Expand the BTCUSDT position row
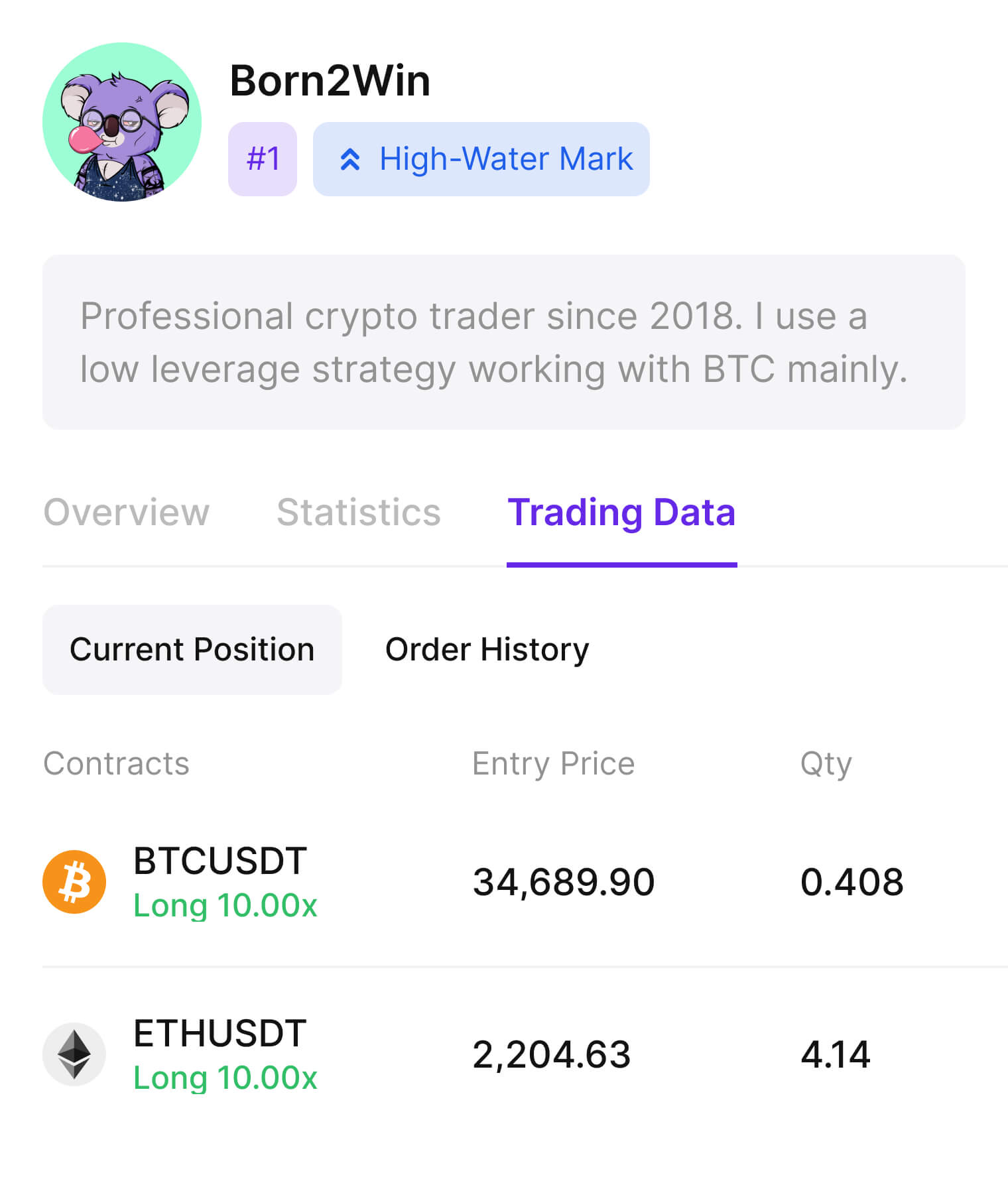This screenshot has height=1183, width=1008. (504, 881)
